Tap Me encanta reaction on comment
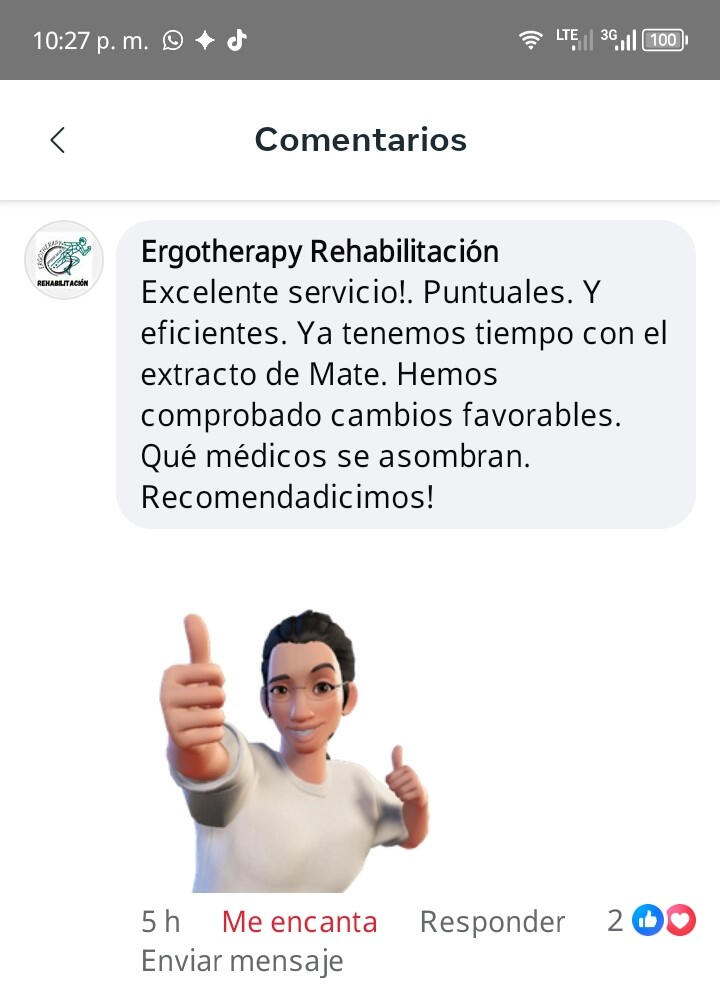The image size is (720, 1005). pyautogui.click(x=299, y=921)
